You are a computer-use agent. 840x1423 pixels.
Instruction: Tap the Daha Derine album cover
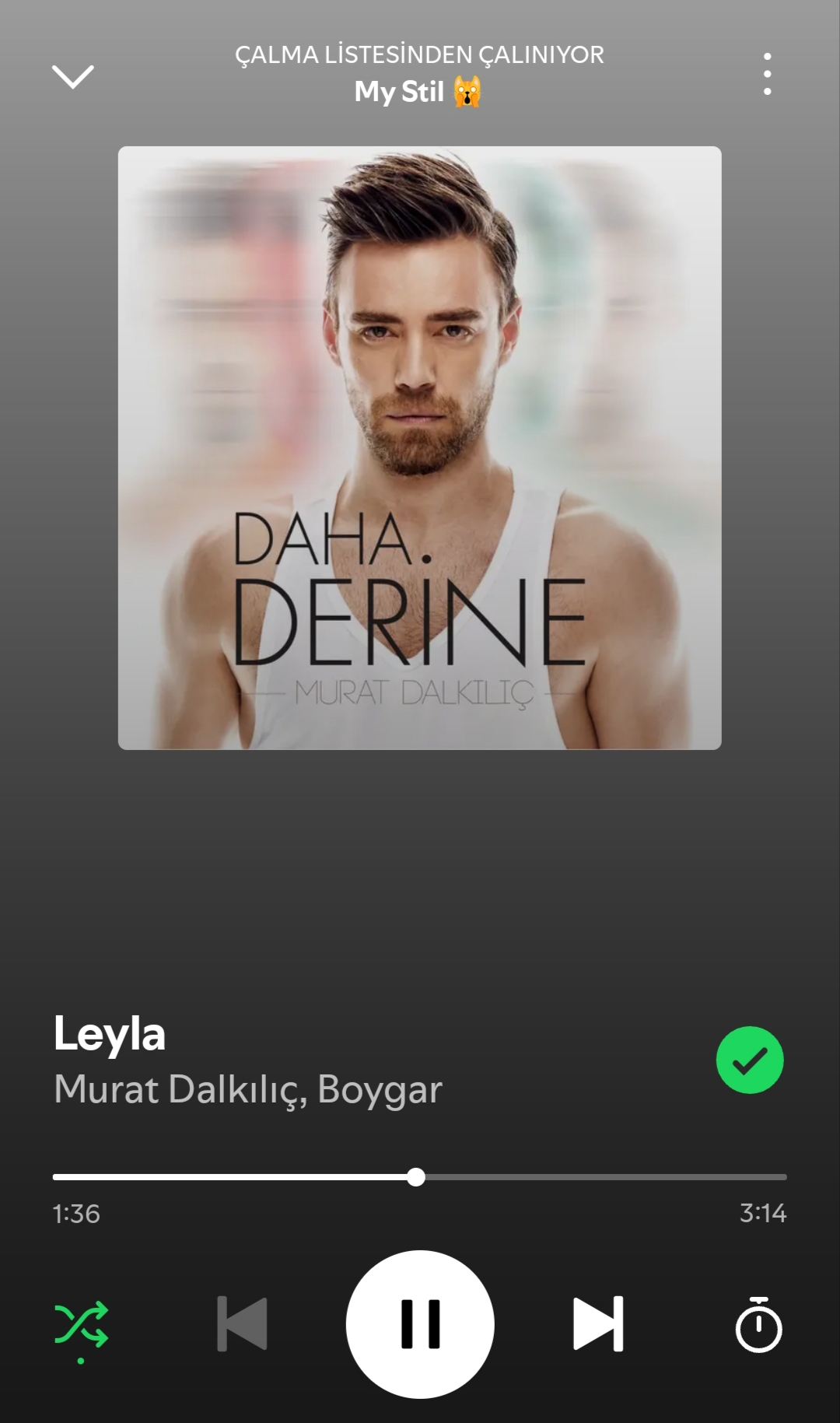(x=419, y=448)
